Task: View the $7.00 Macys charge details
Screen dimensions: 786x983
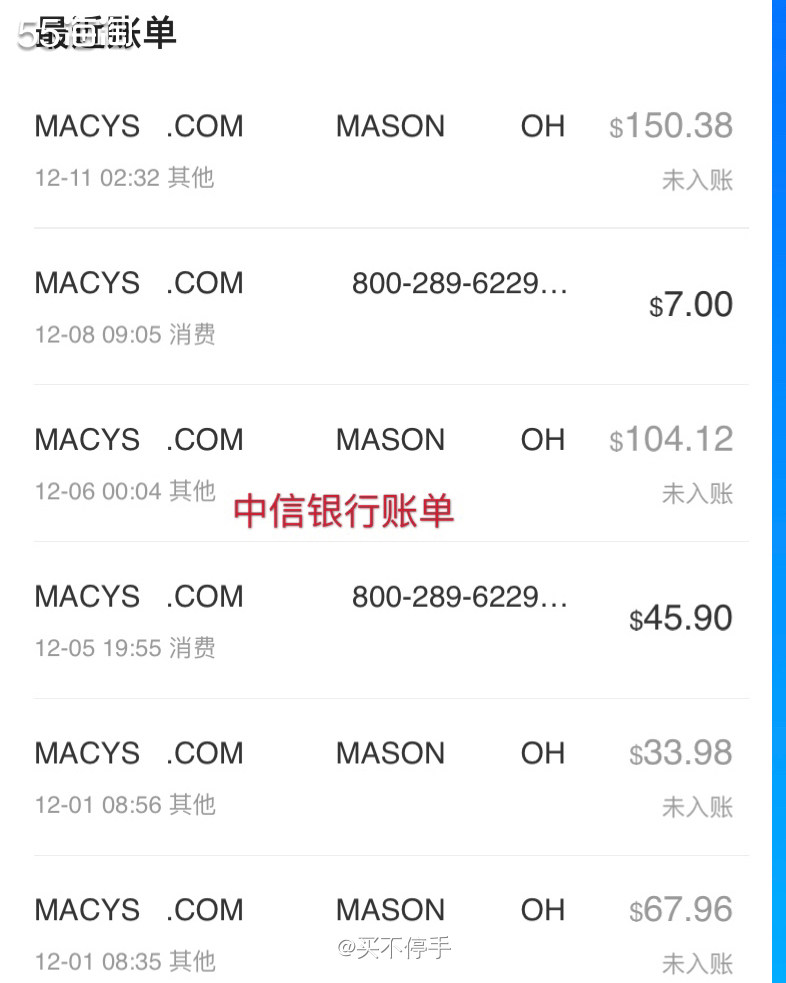Action: [390, 306]
